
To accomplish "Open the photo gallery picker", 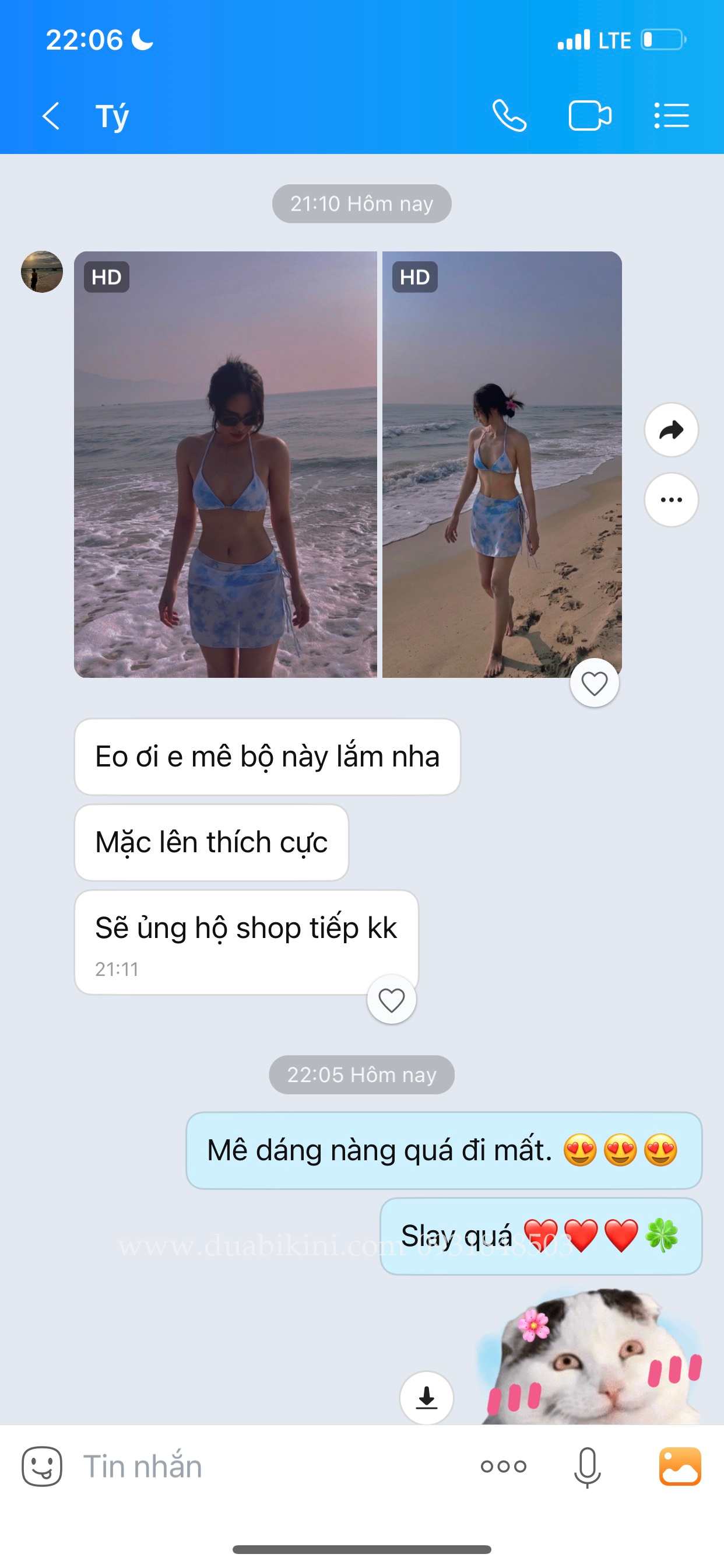I will click(x=680, y=1466).
